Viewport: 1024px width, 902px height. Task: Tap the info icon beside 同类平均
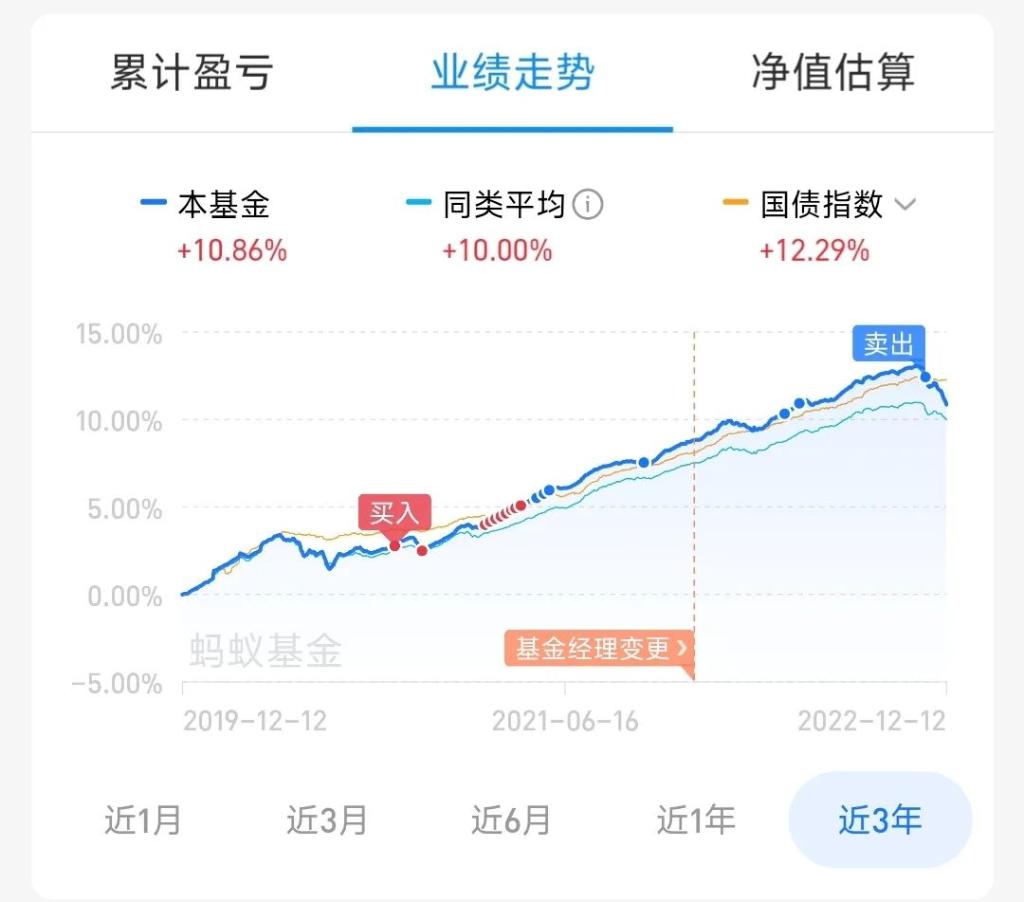(x=588, y=206)
